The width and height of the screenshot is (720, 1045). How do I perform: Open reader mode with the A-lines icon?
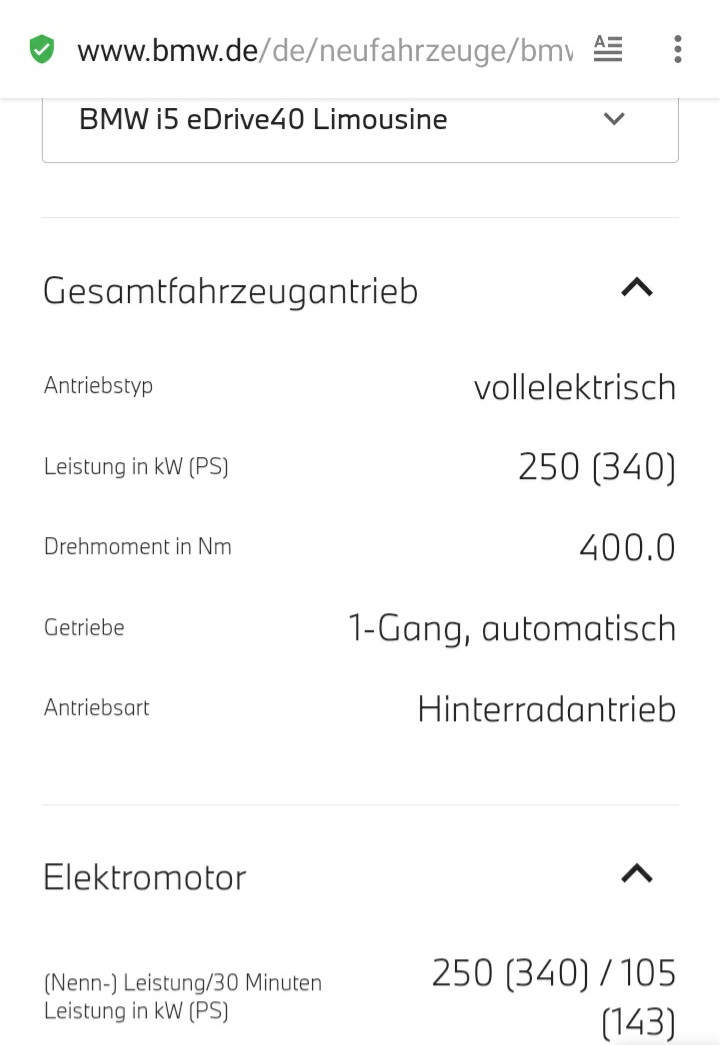point(607,48)
